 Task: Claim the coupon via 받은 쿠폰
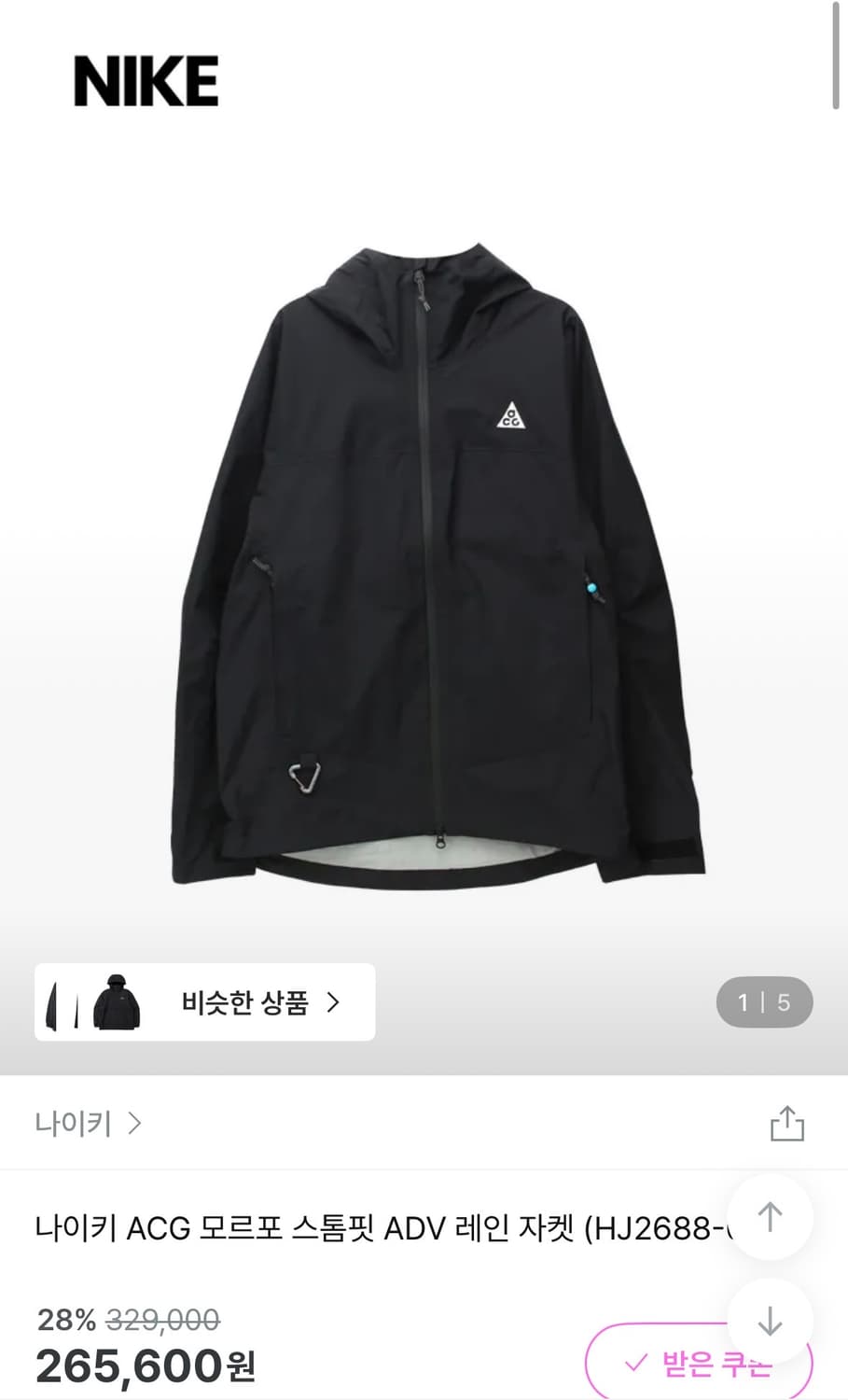[712, 1363]
